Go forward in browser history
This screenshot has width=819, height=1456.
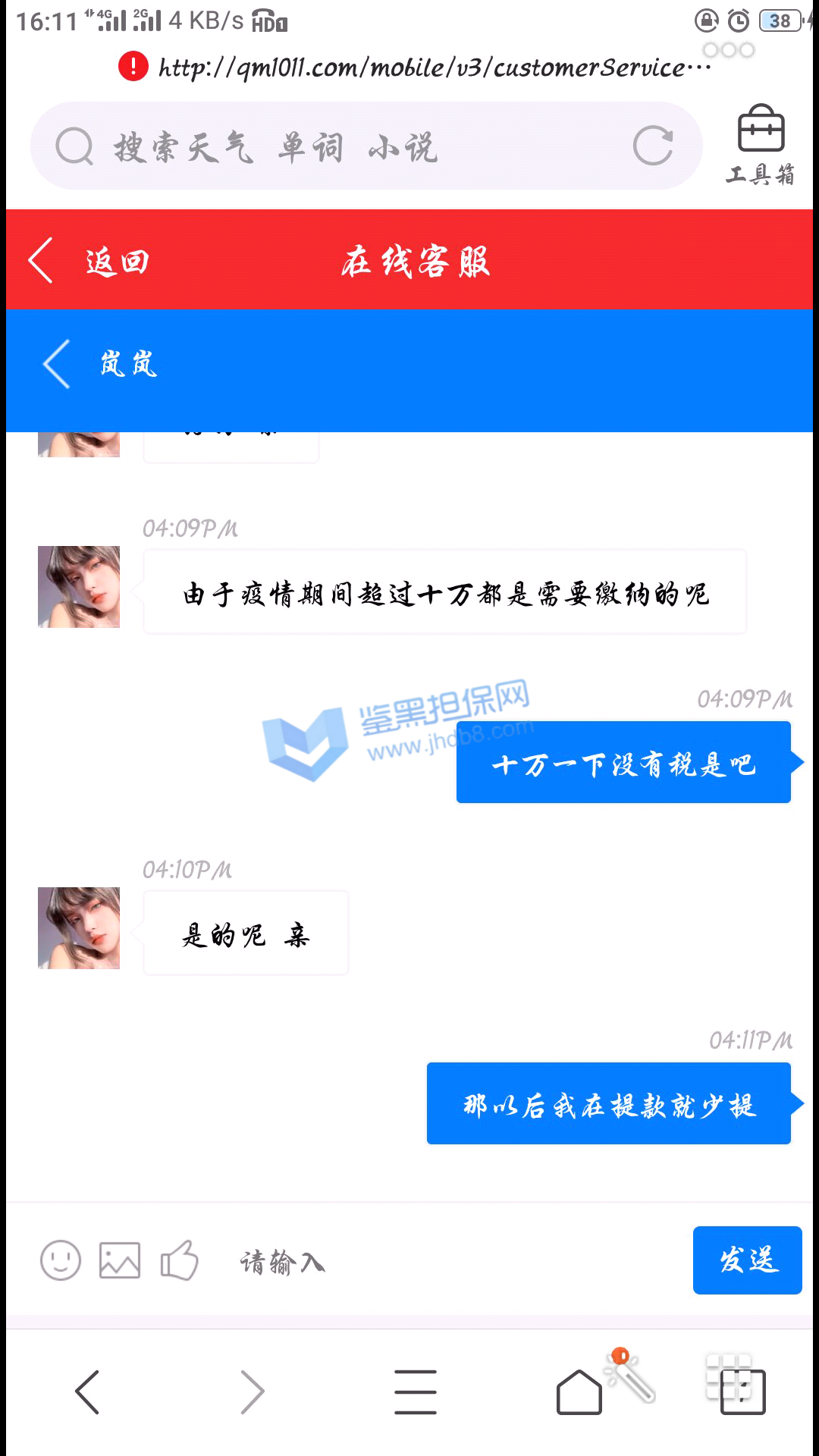[252, 1392]
